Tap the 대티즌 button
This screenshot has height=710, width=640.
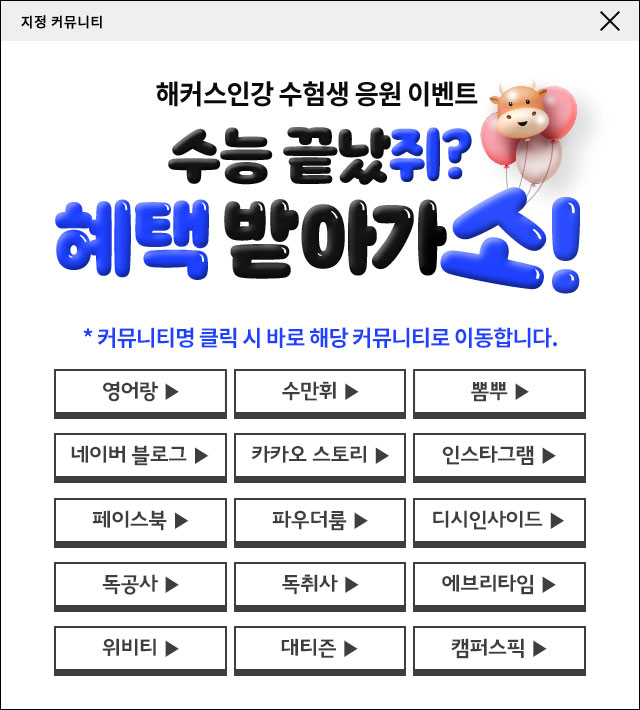tap(320, 648)
